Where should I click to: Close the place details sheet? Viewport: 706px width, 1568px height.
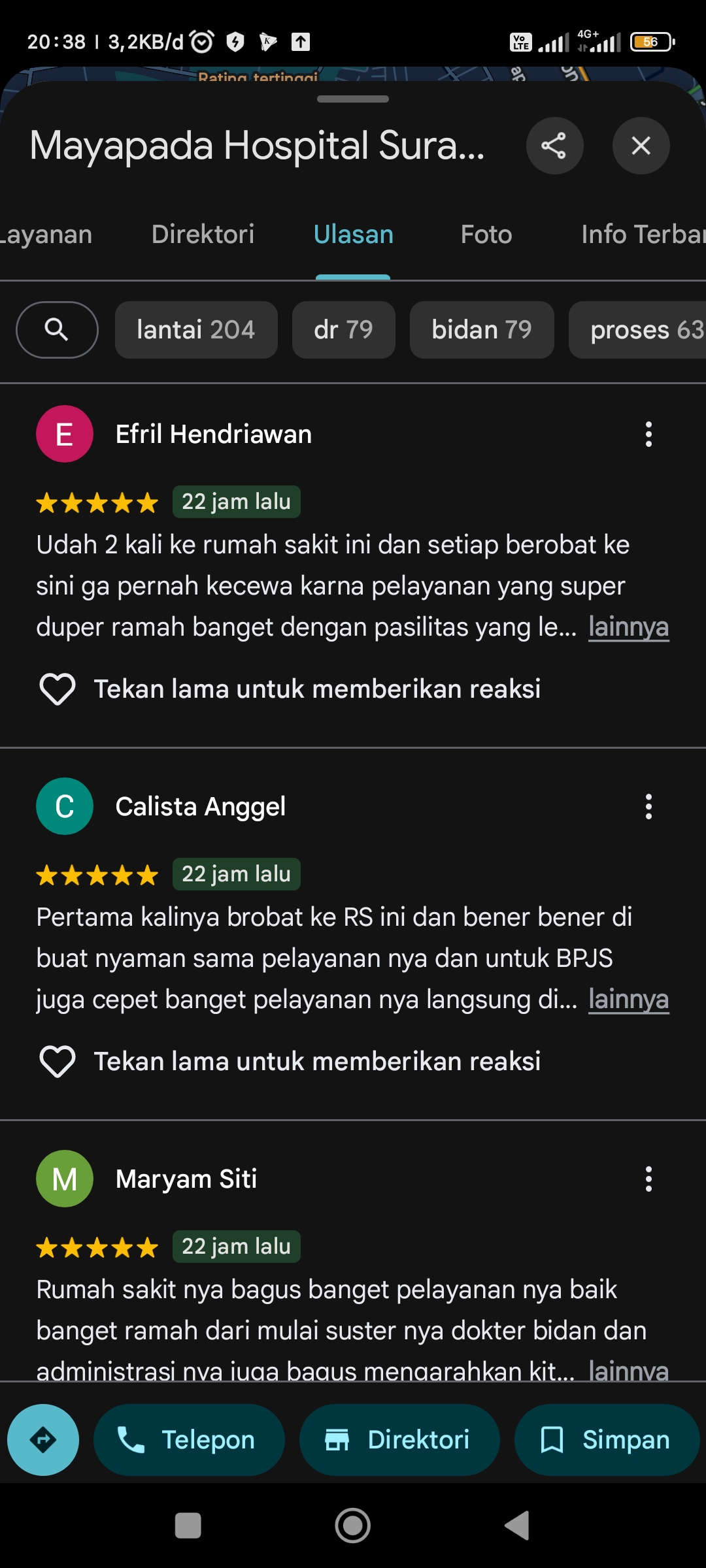tap(641, 146)
